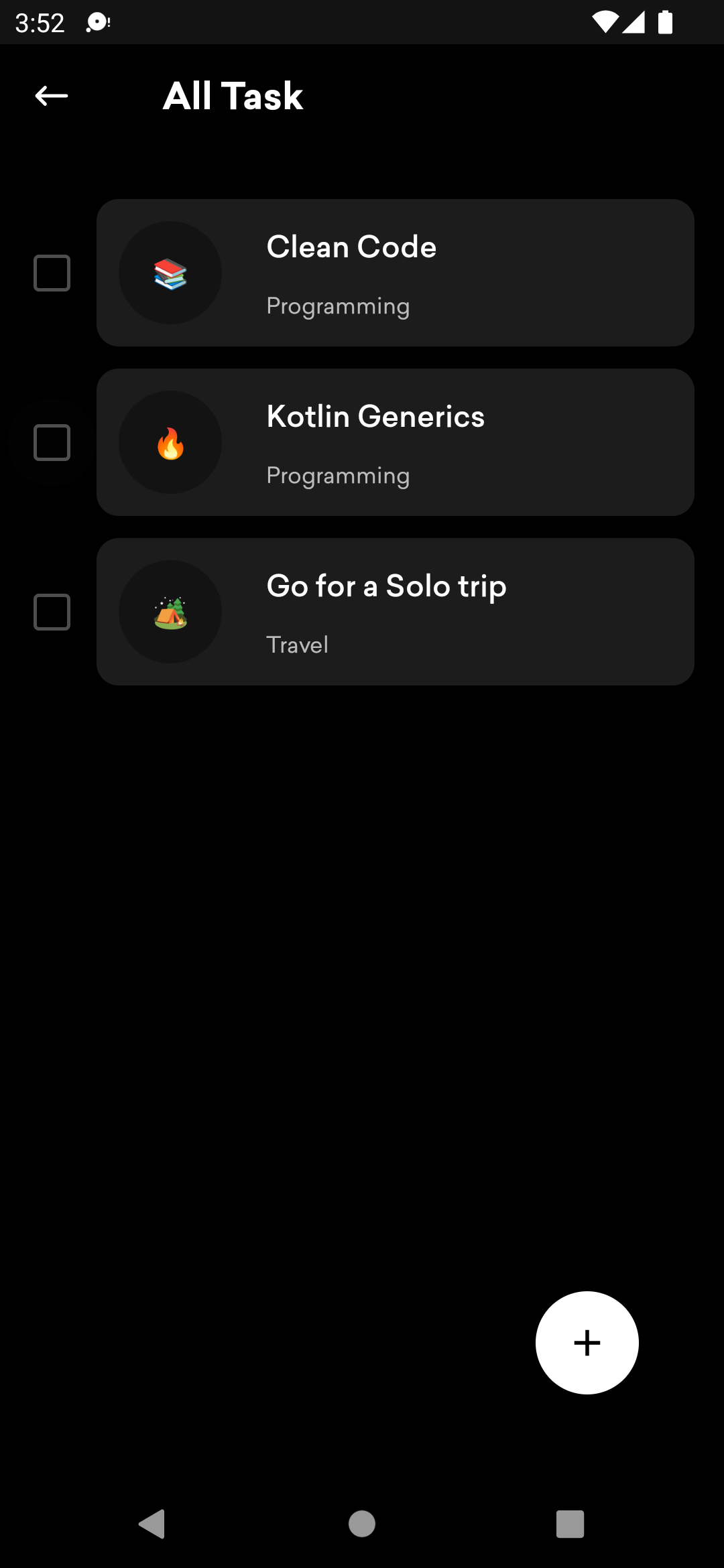Viewport: 724px width, 1568px height.
Task: Check the box for Clean Code
Action: tap(52, 273)
